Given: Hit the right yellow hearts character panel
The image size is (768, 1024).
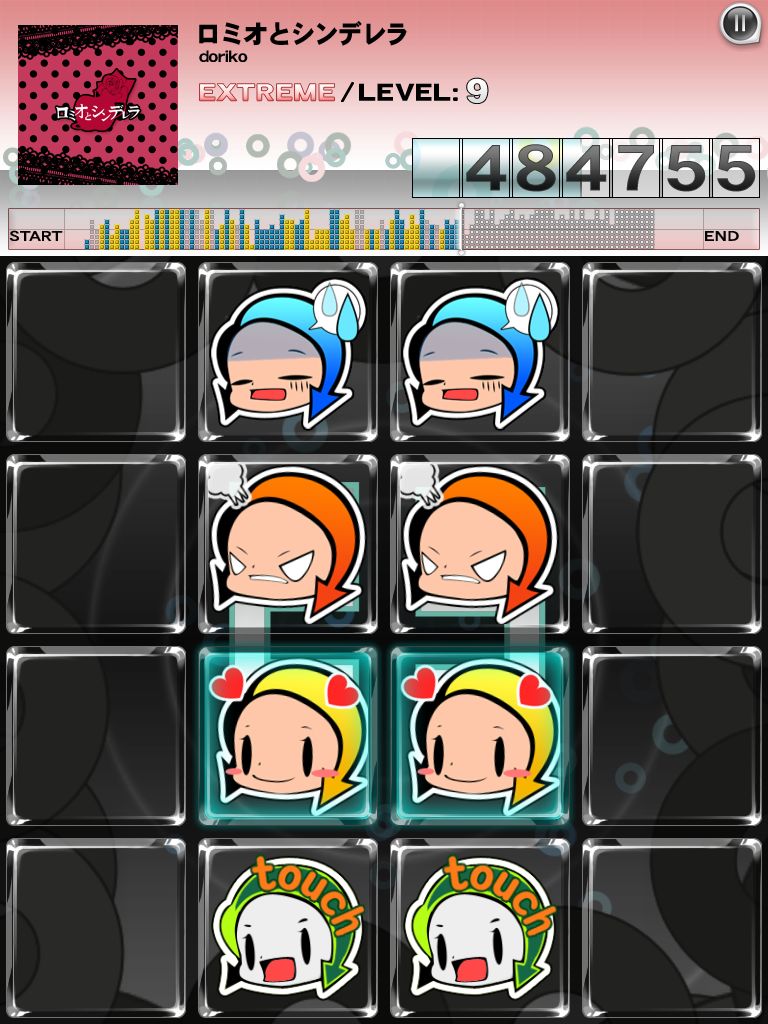Looking at the screenshot, I should click(x=479, y=736).
